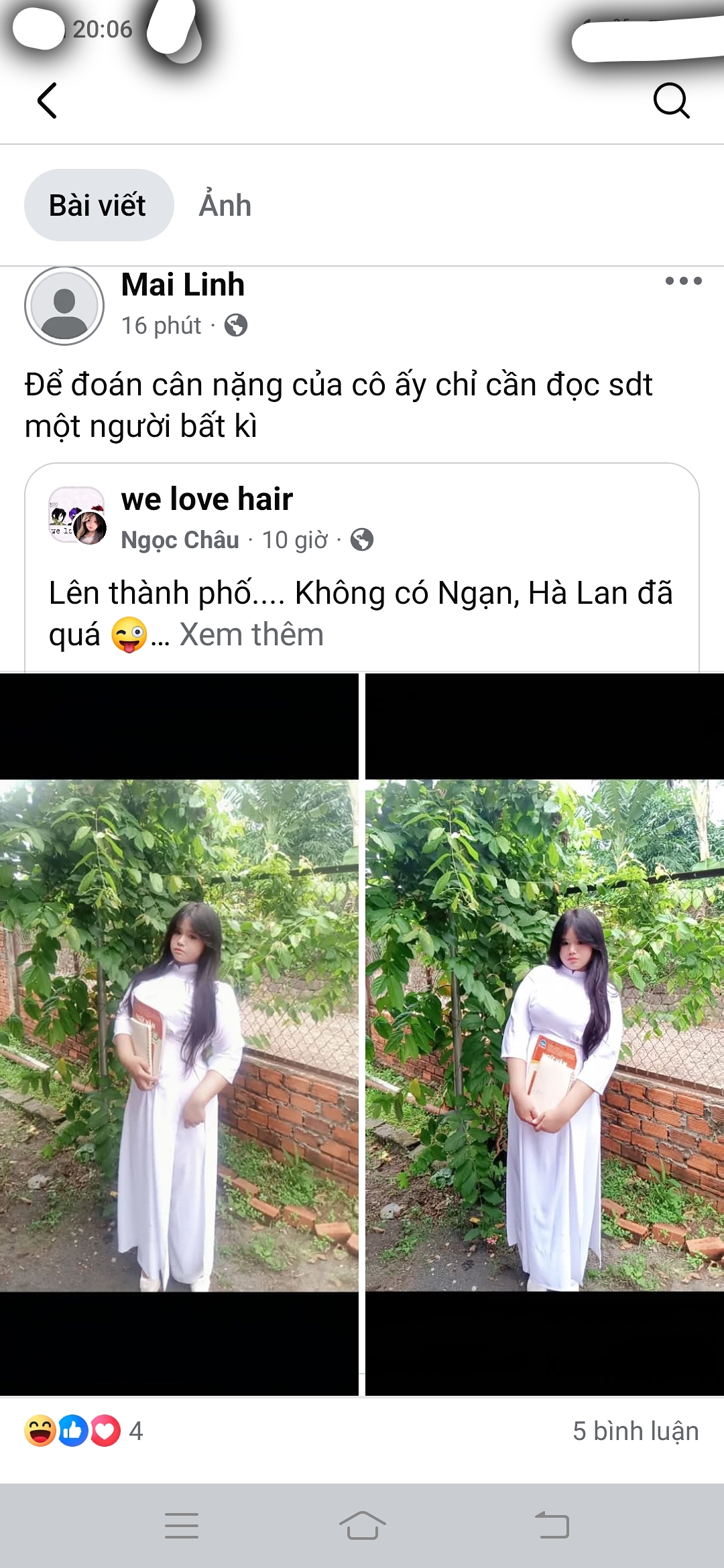Tap the system back button
Image resolution: width=724 pixels, height=1568 pixels.
click(552, 1526)
